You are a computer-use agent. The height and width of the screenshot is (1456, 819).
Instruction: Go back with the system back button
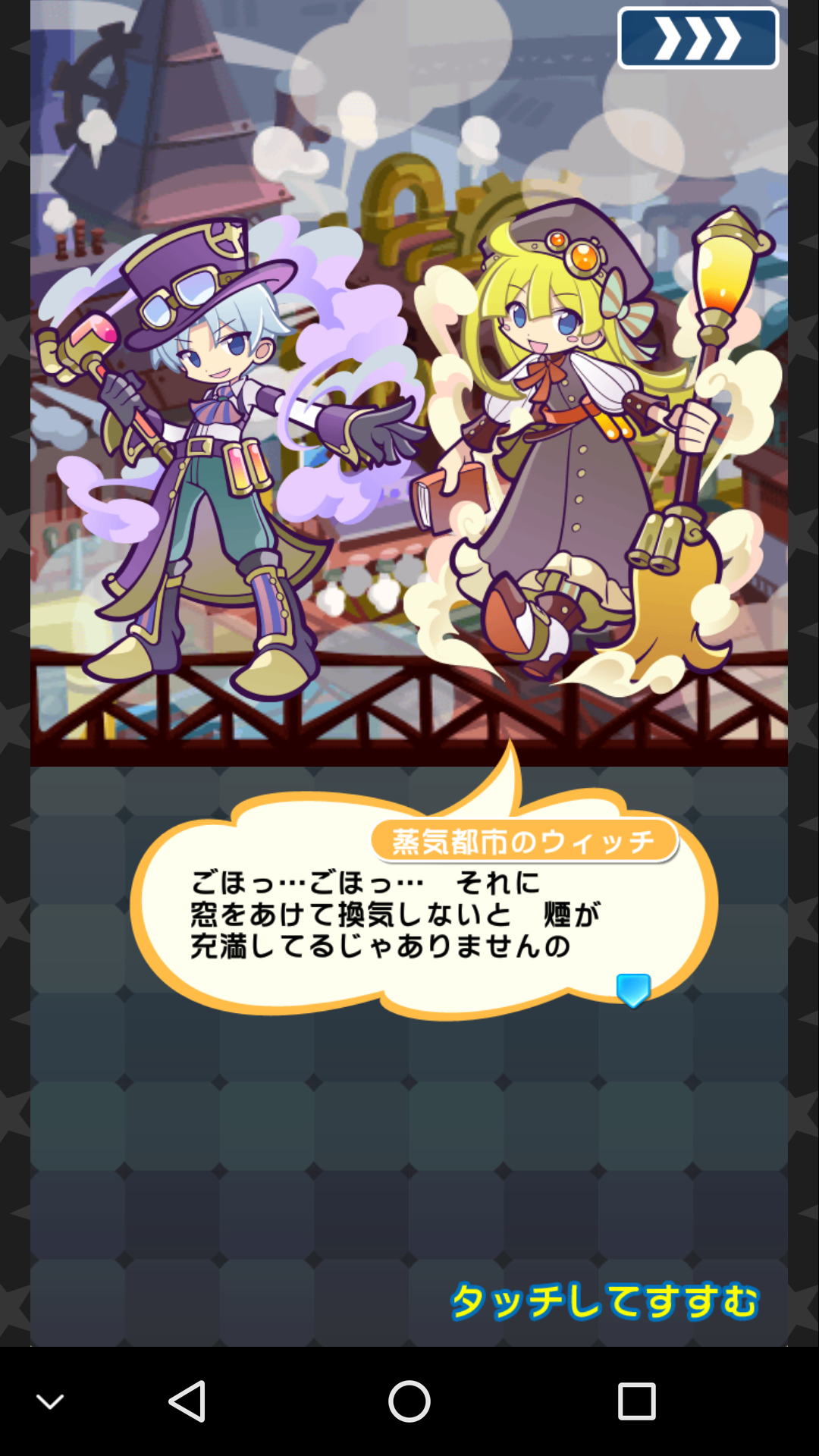(187, 1401)
